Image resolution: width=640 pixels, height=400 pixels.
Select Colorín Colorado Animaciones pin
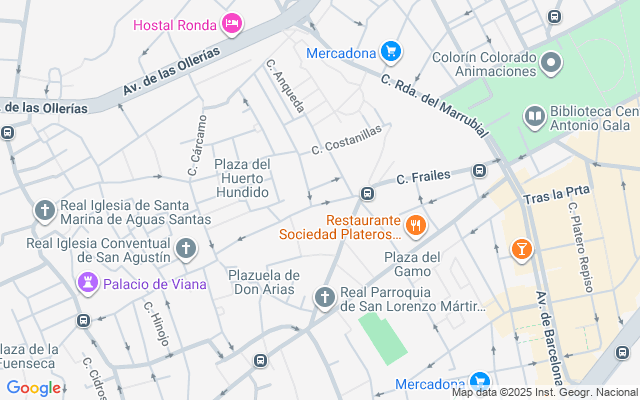click(551, 64)
